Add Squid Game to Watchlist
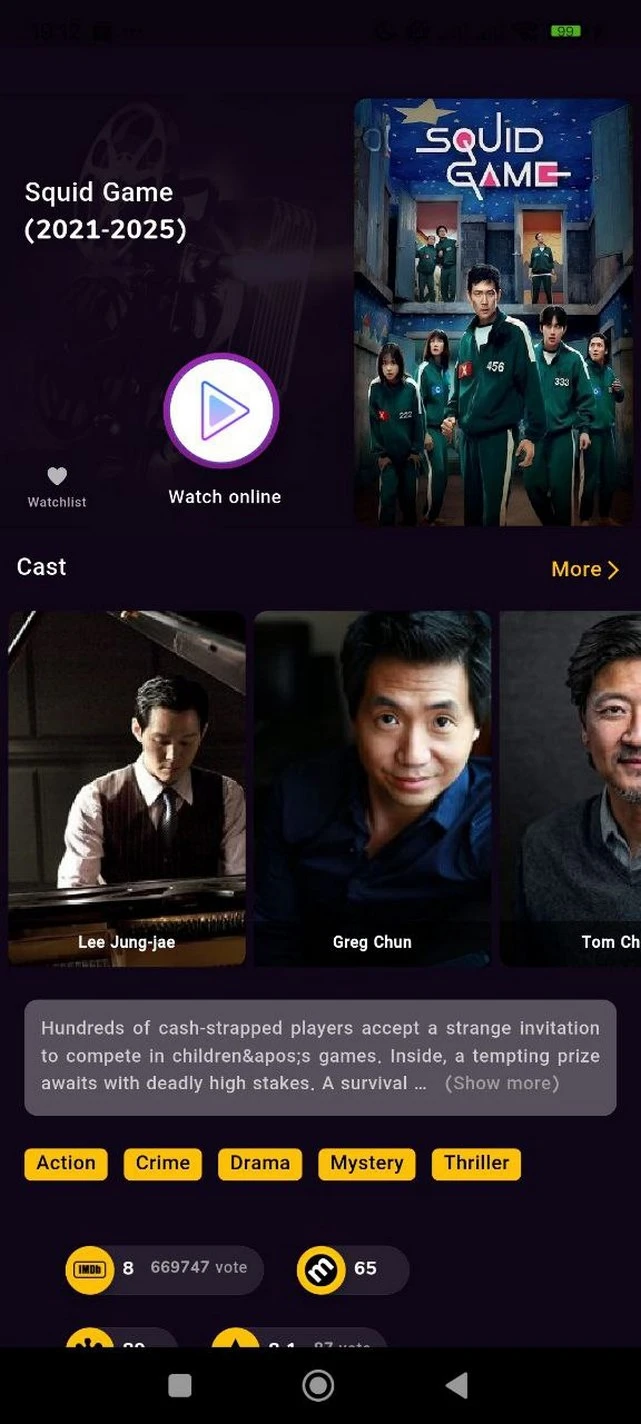 point(57,486)
